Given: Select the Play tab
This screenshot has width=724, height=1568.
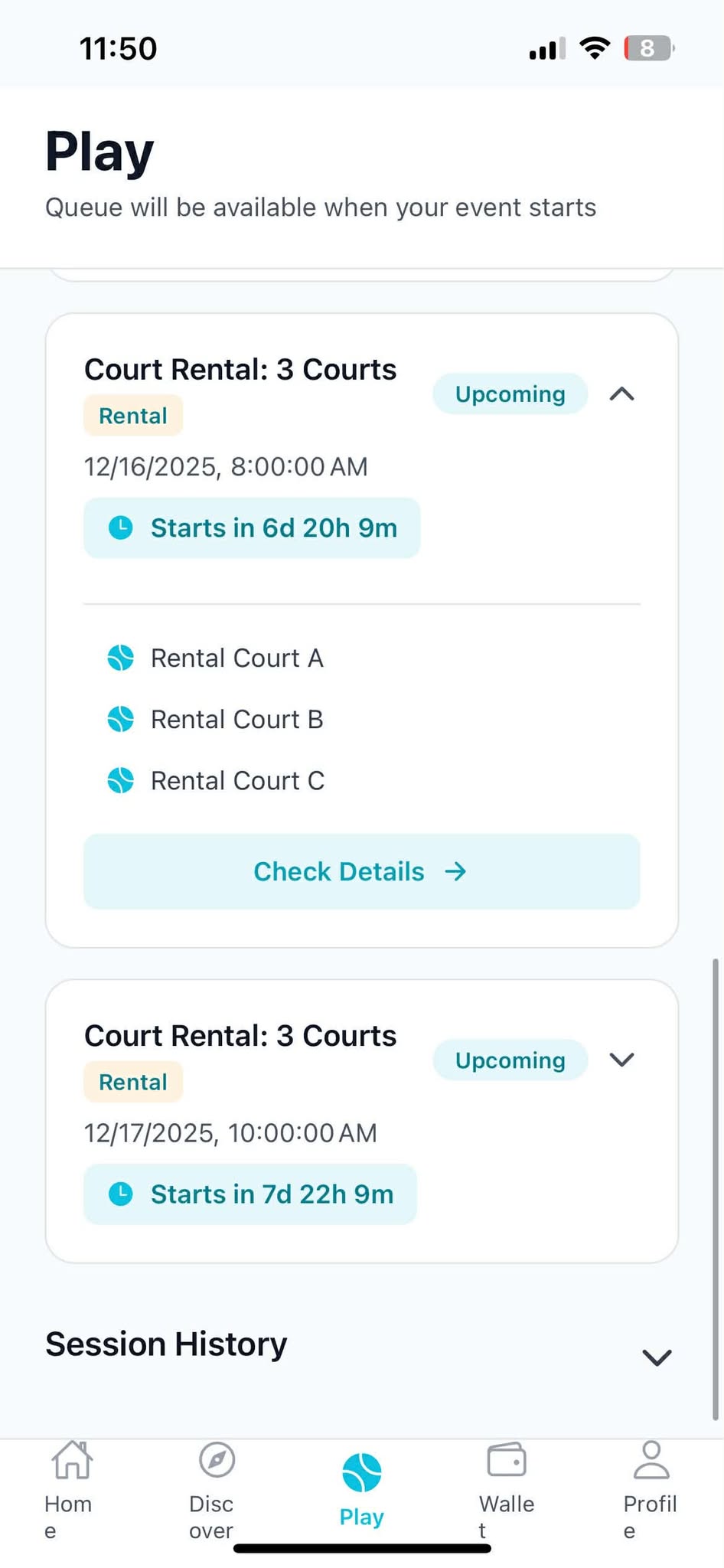Looking at the screenshot, I should pyautogui.click(x=361, y=1489).
